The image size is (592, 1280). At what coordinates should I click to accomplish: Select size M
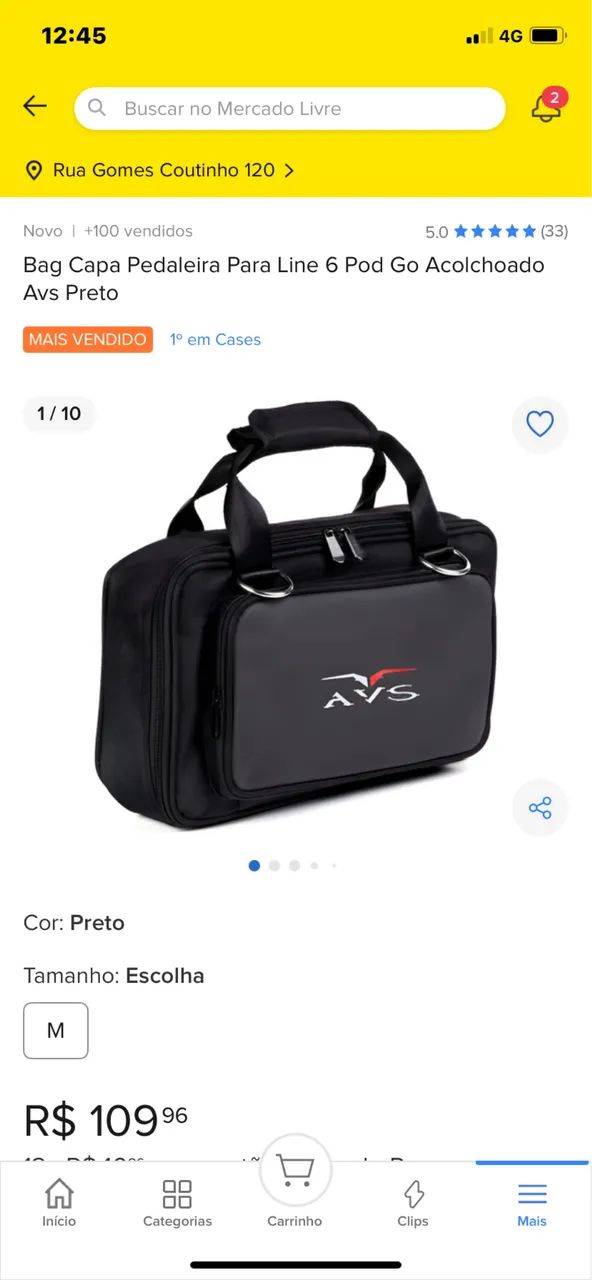56,1030
